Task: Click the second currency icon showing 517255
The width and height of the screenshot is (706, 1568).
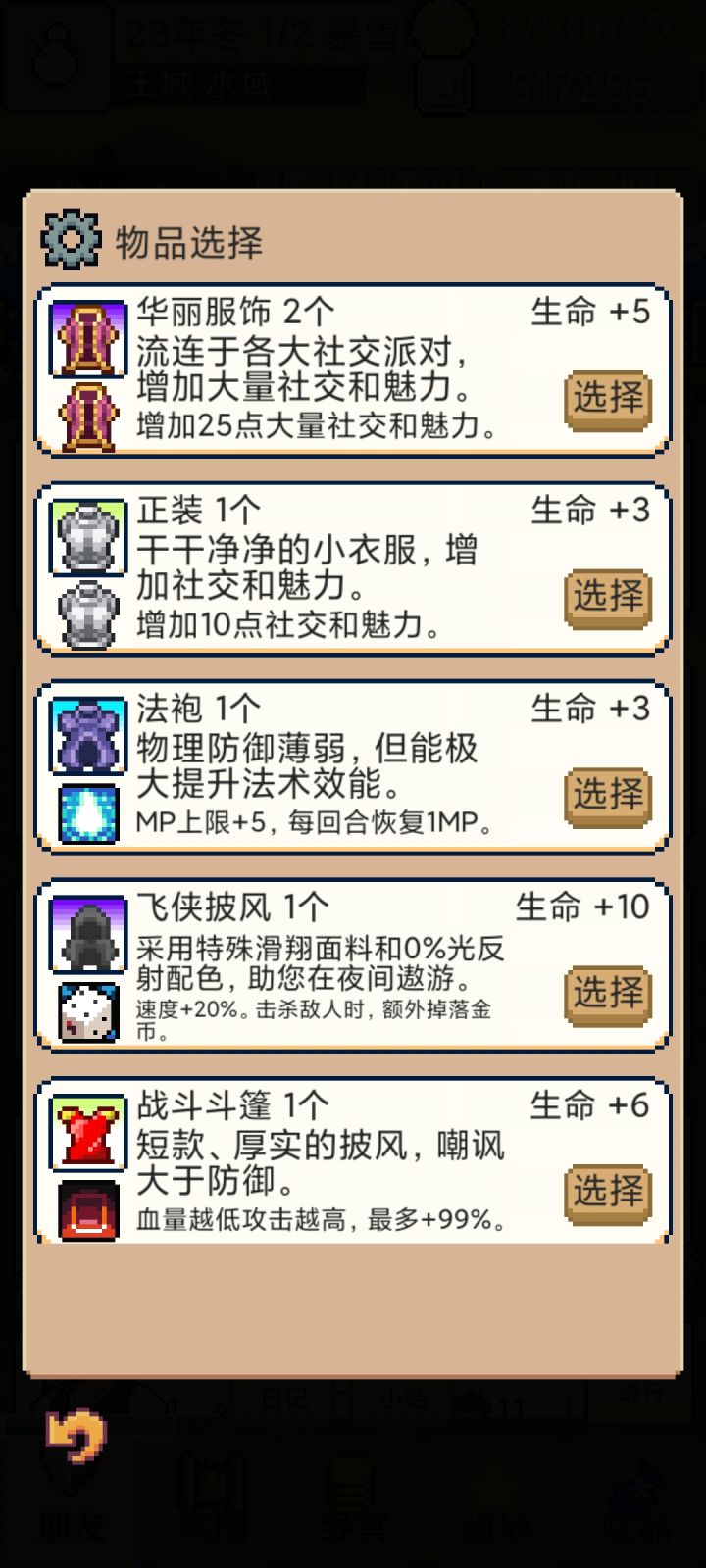Action: click(446, 85)
